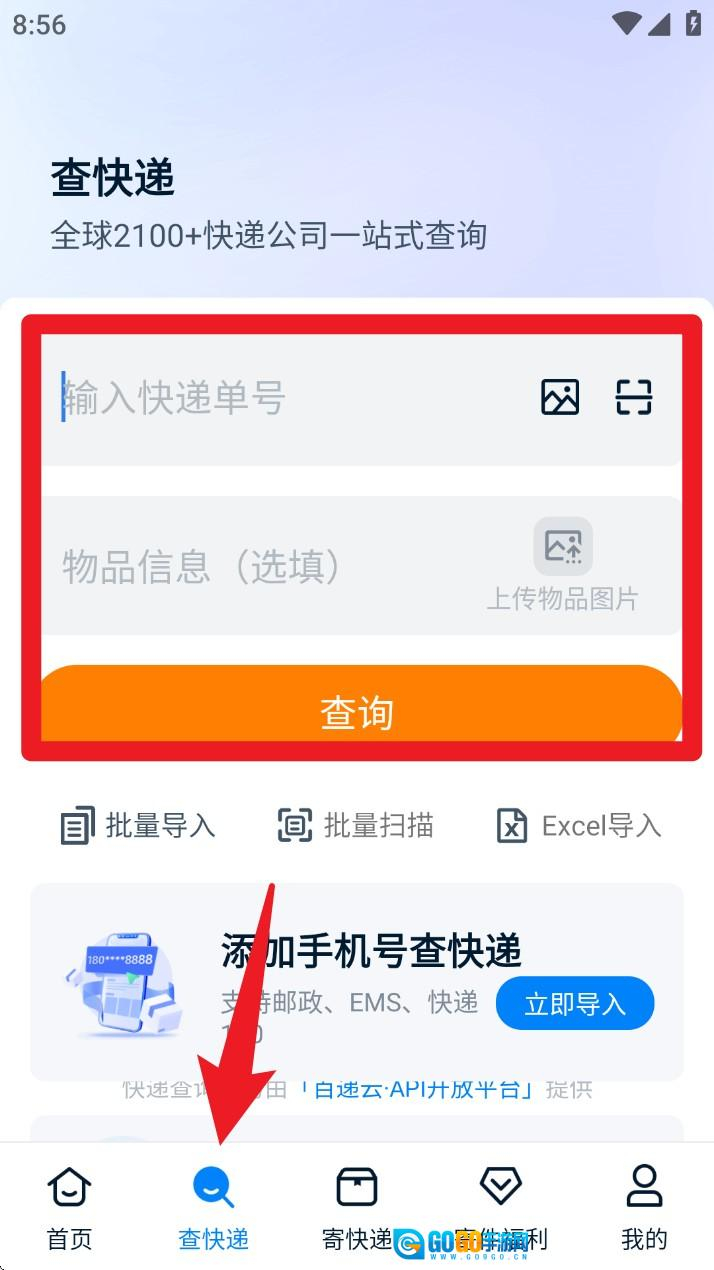The height and width of the screenshot is (1270, 714).
Task: Go to the 寄件福利 tab
Action: coord(500,1208)
